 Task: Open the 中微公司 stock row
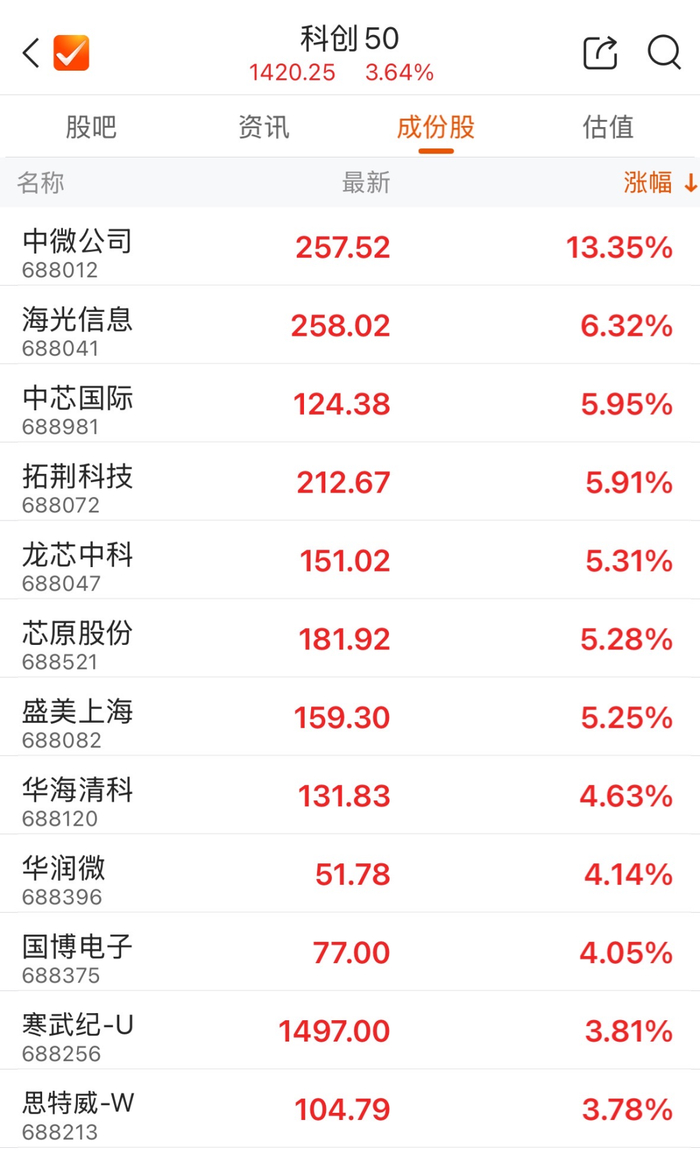[x=350, y=247]
